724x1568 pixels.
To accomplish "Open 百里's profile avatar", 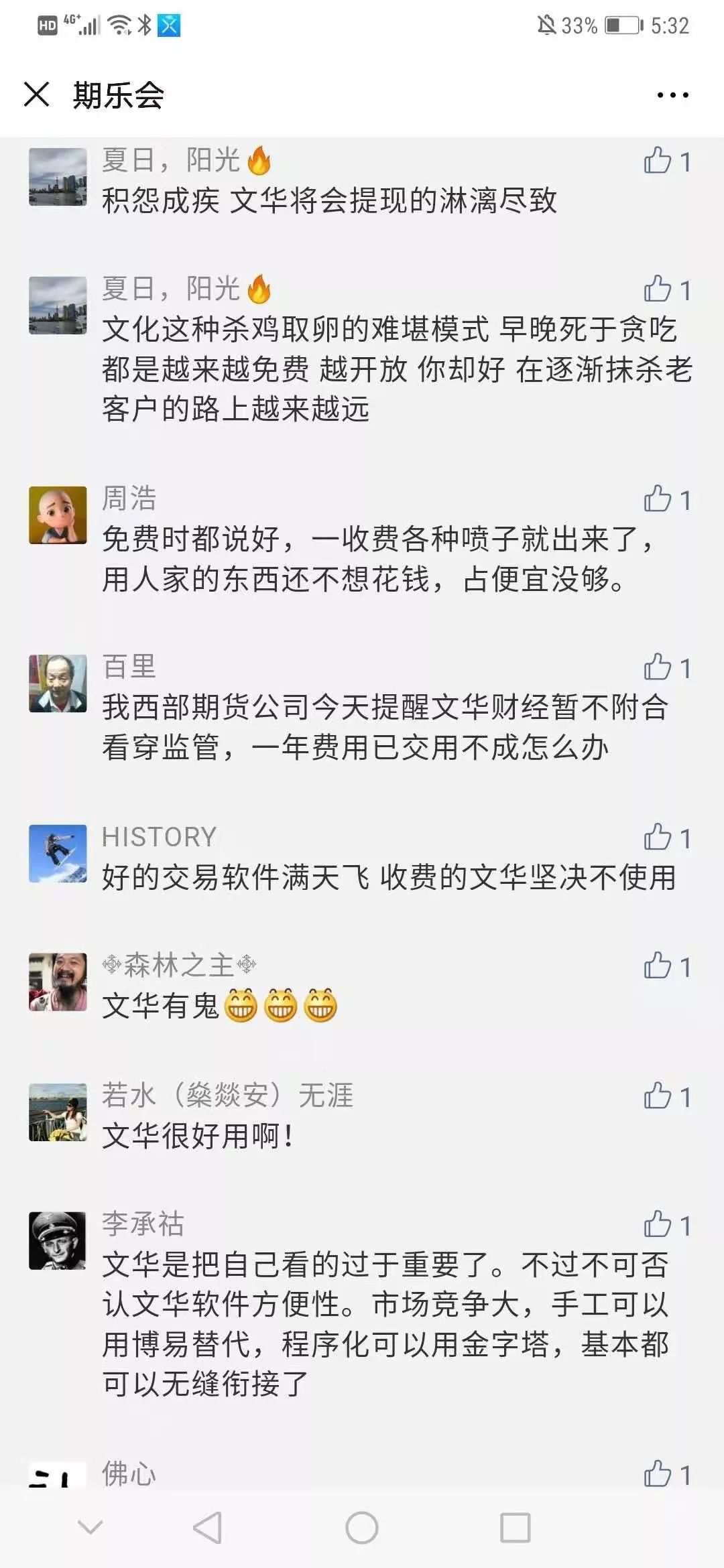I will point(58,683).
